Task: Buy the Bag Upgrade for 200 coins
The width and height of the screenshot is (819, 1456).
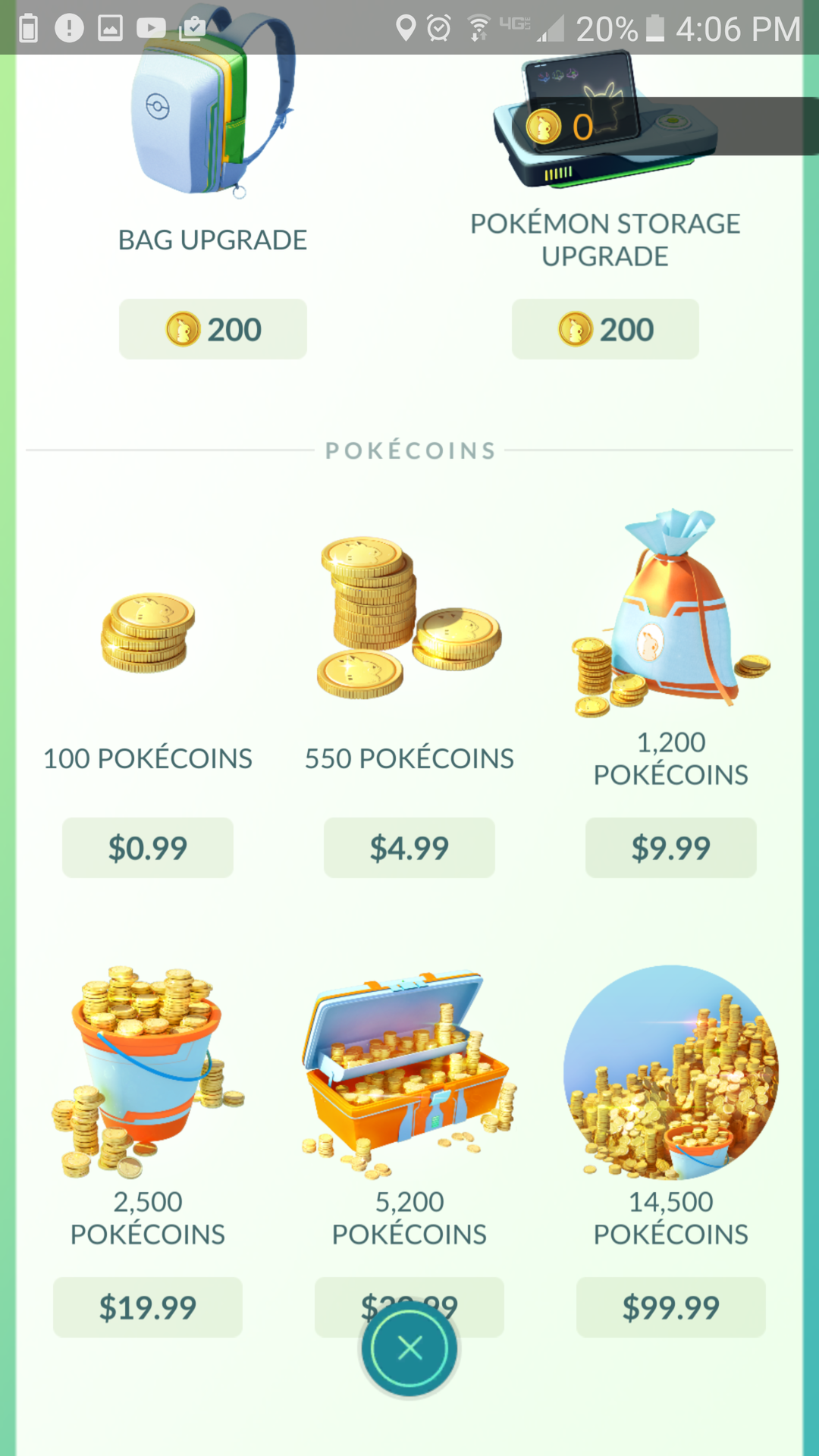Action: click(213, 329)
